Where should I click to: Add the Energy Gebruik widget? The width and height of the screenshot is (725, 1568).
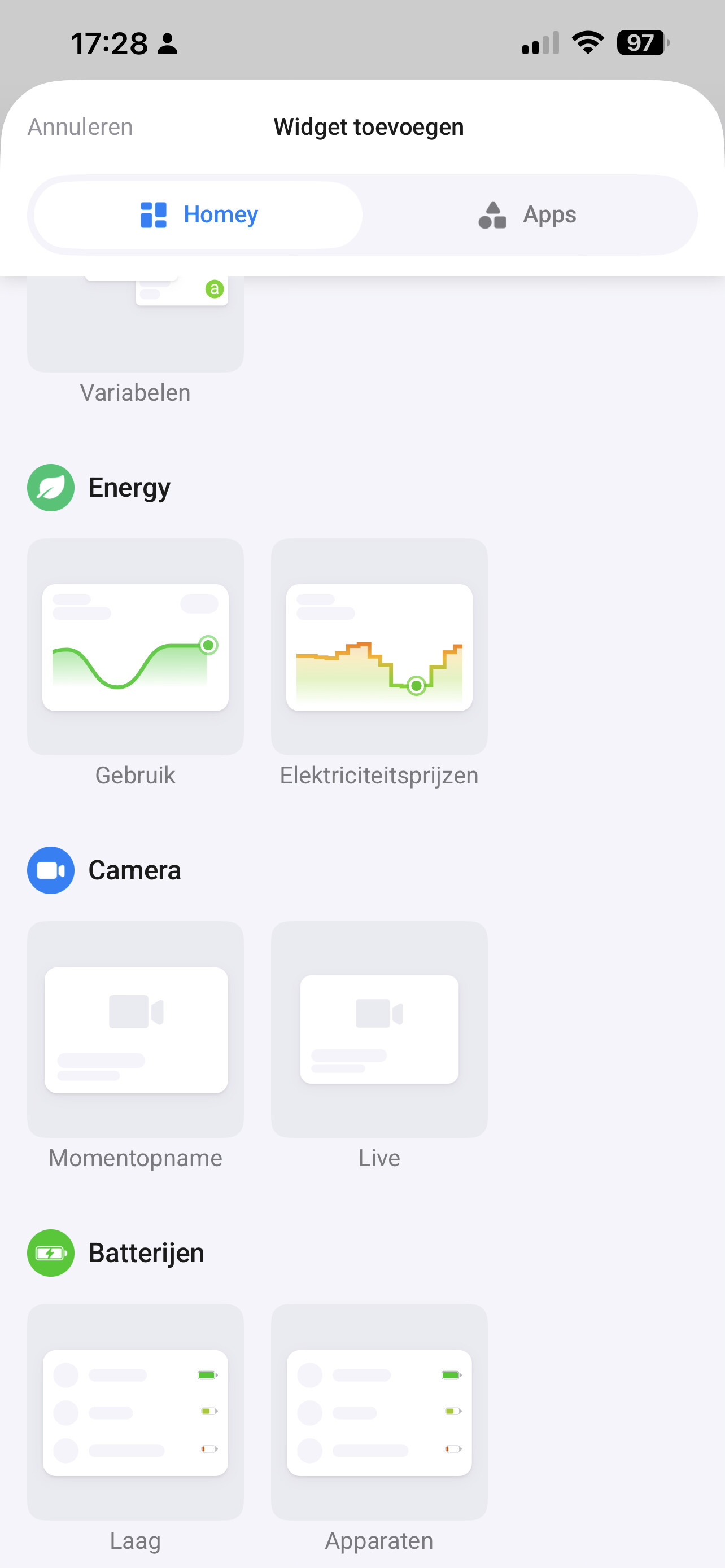pos(135,647)
